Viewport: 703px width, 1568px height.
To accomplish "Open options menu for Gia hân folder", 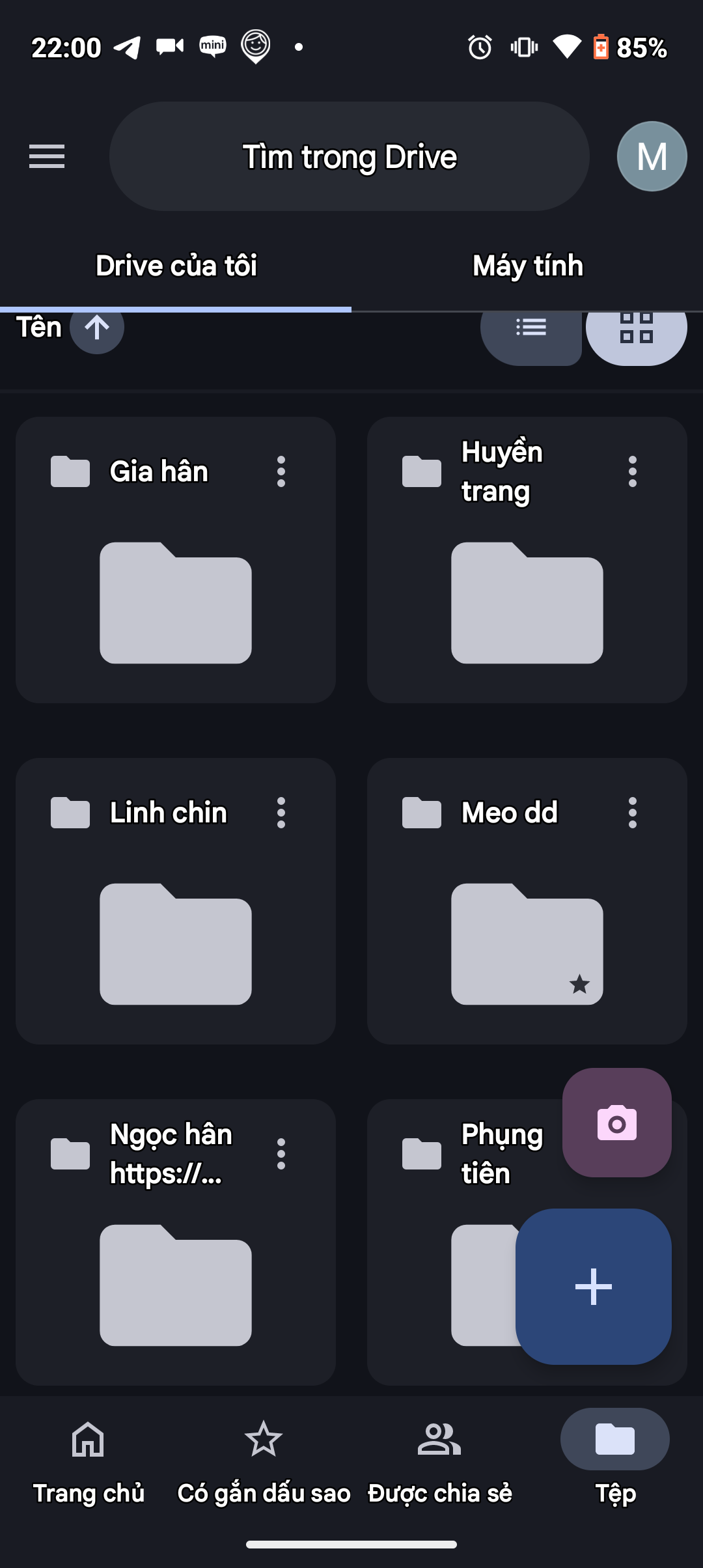I will (x=281, y=472).
